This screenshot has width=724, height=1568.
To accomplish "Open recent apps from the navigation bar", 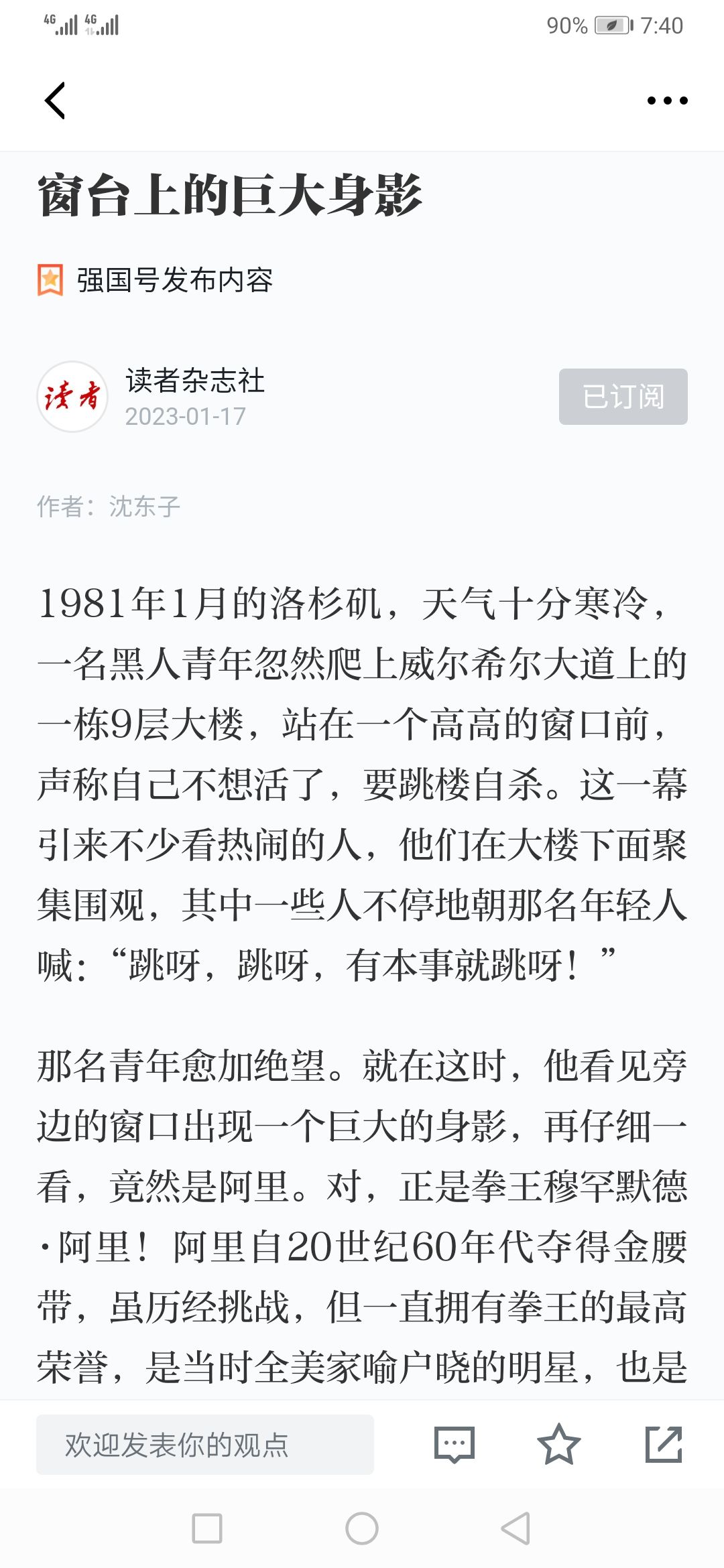I will tap(207, 1528).
